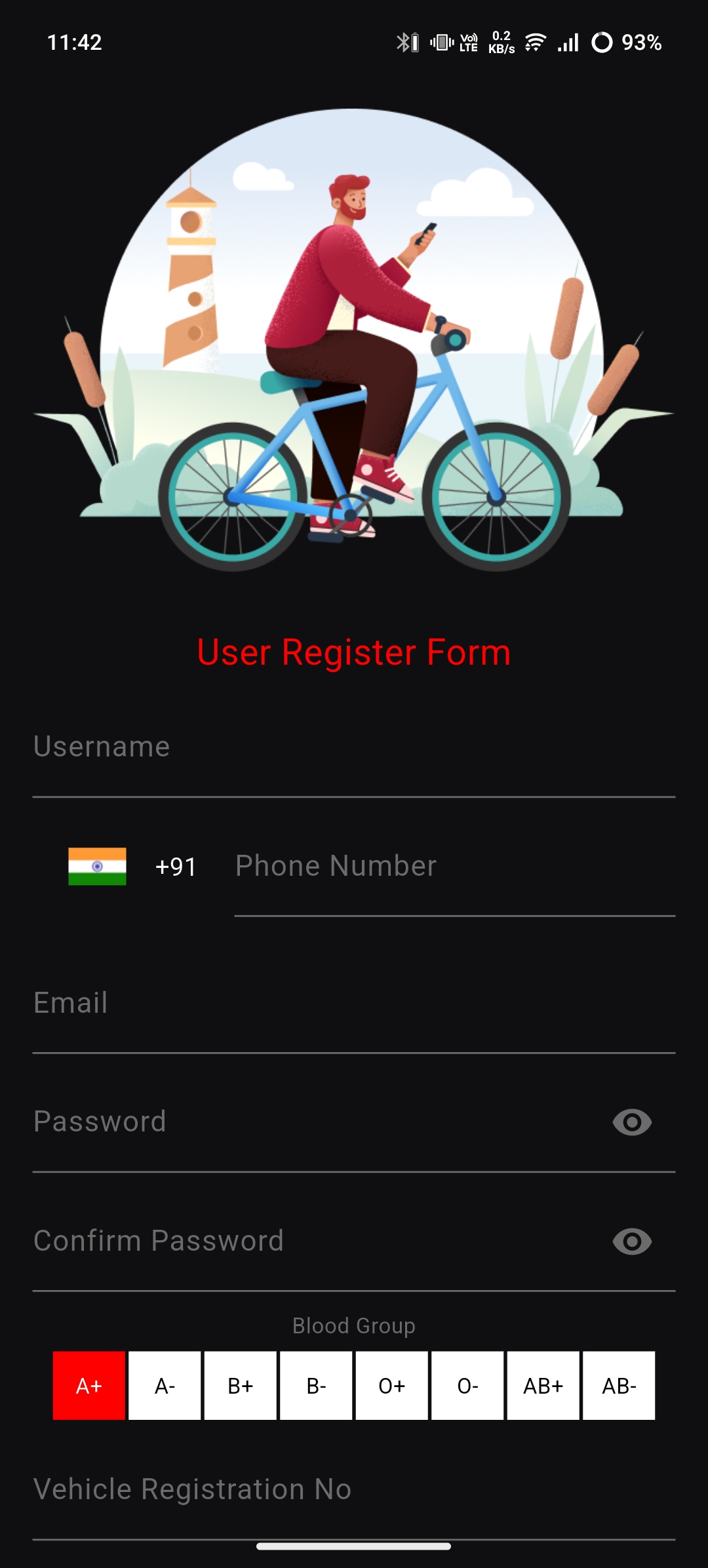
Task: Select blood group A+
Action: click(89, 1386)
